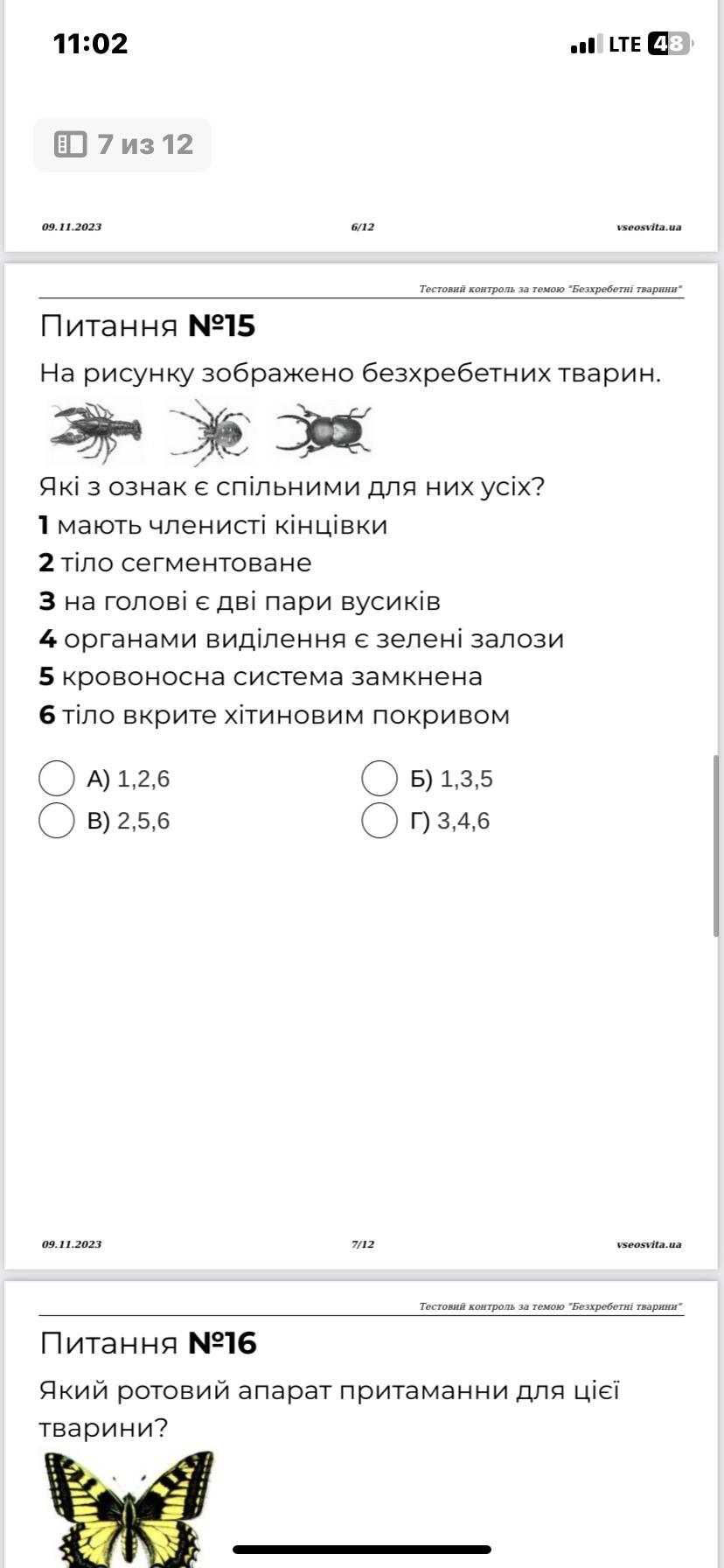The height and width of the screenshot is (1568, 724).
Task: Open the page thumbnails from the "7 из 12" indicator
Action: coord(122,144)
